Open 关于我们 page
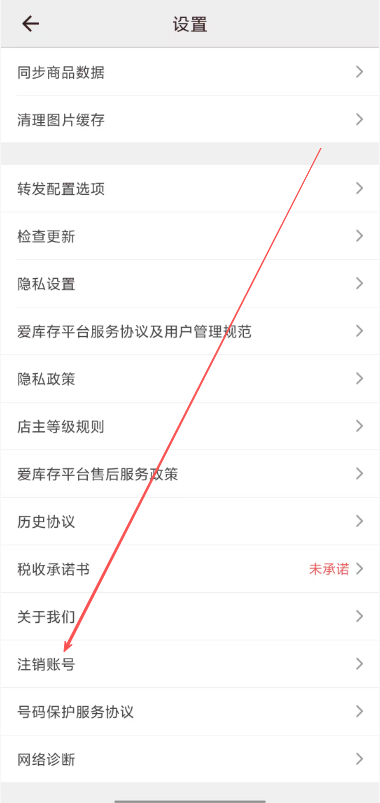This screenshot has width=380, height=803. [x=190, y=617]
